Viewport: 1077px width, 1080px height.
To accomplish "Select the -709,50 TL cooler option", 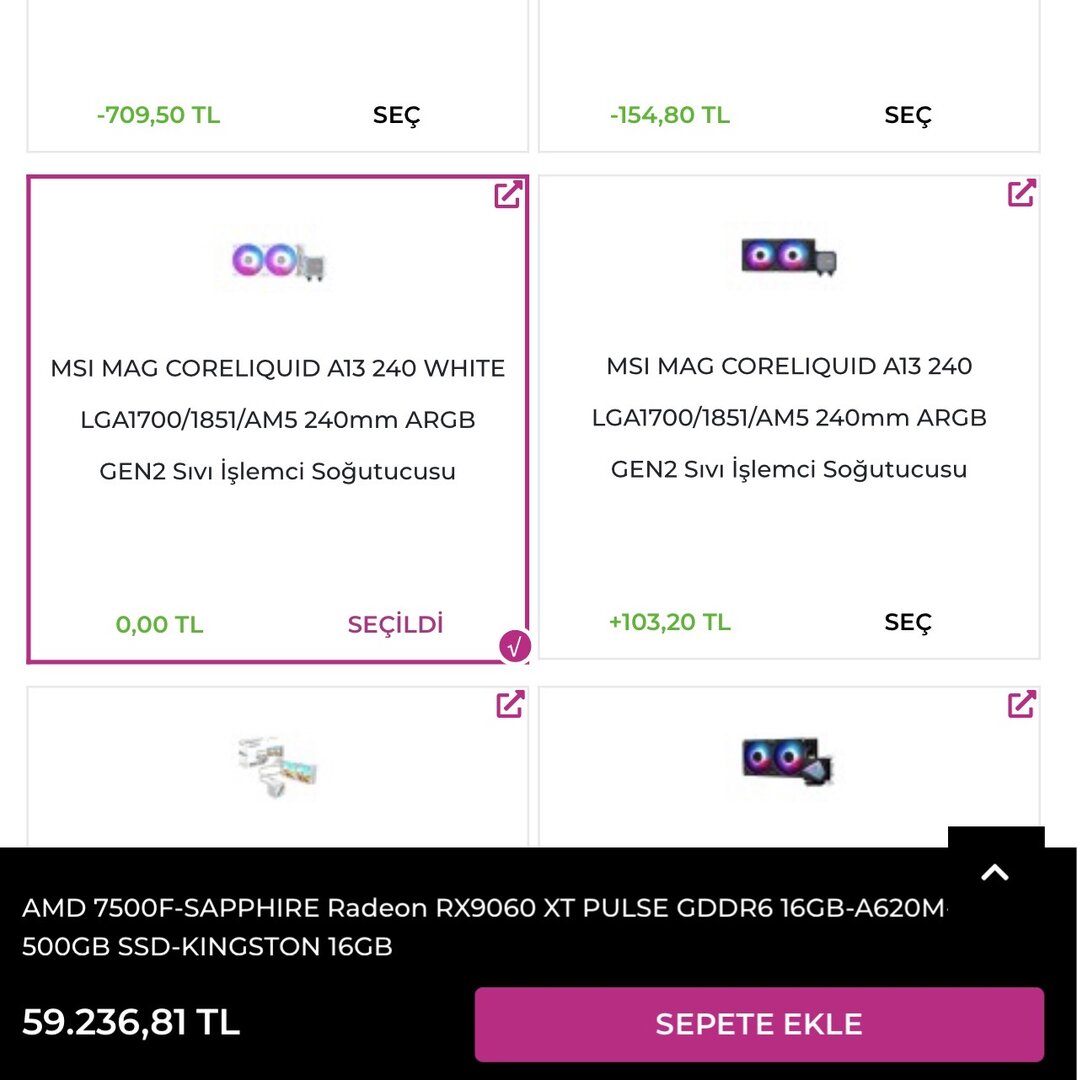I will [x=396, y=115].
